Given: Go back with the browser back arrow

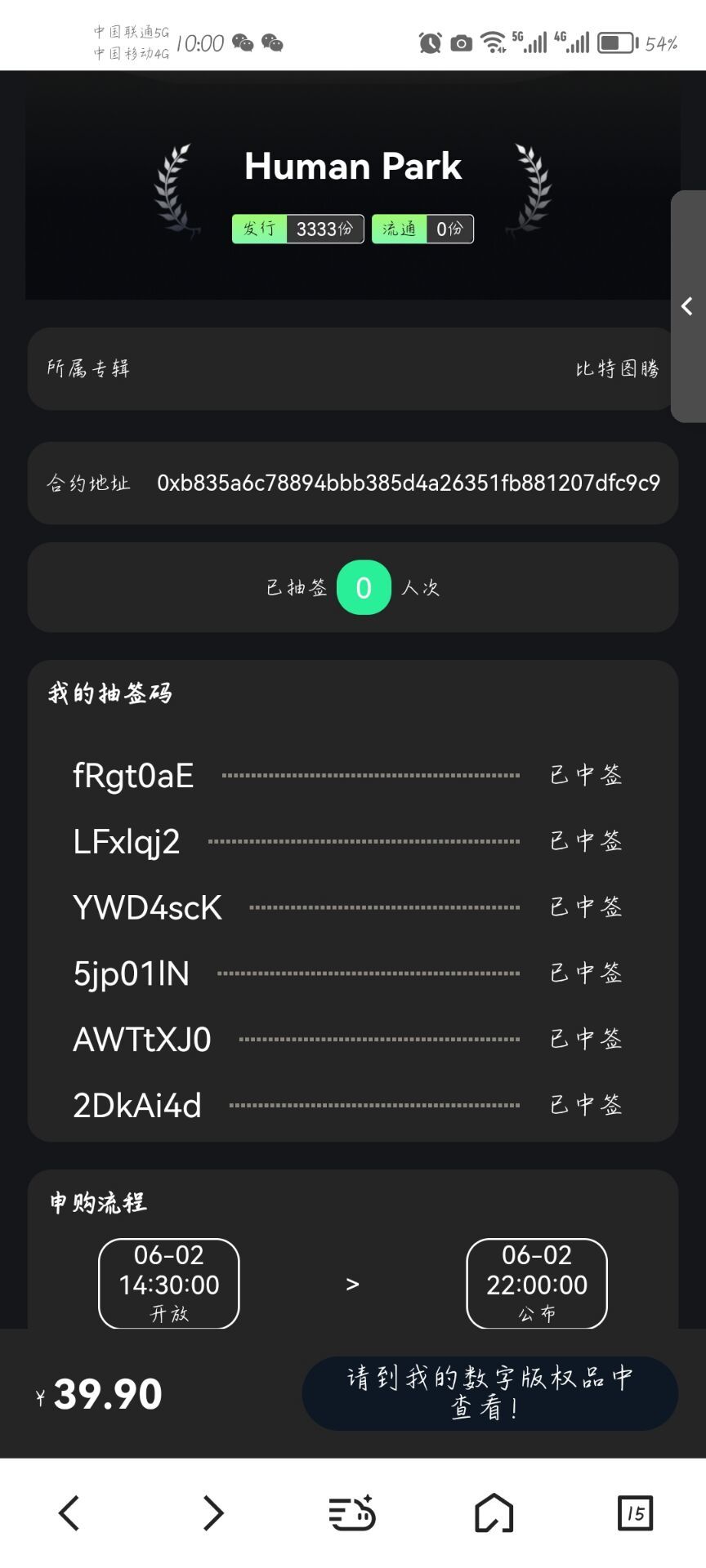Looking at the screenshot, I should tap(69, 1512).
